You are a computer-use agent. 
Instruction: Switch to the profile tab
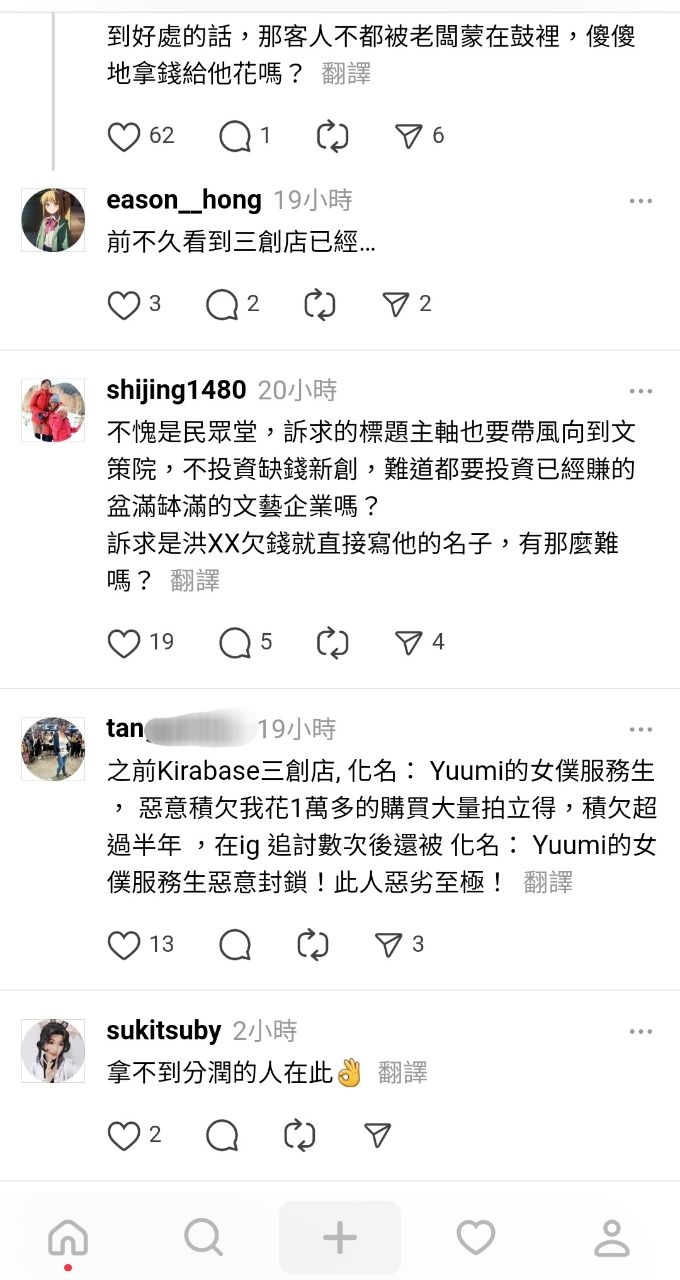612,1239
